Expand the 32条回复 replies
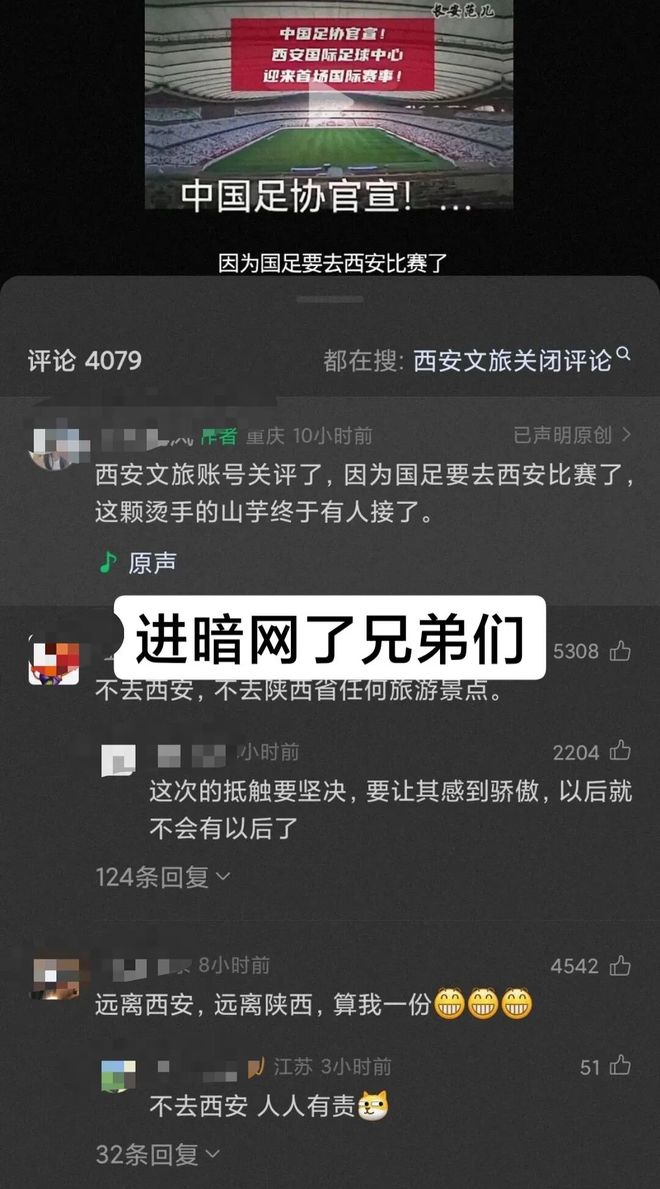This screenshot has height=1189, width=660. [156, 1154]
